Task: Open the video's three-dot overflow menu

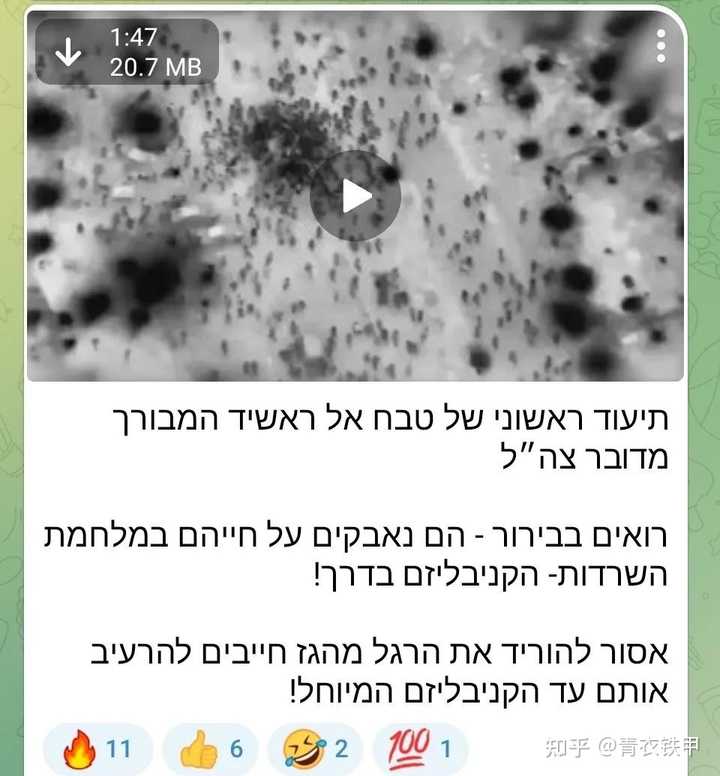Action: point(661,46)
